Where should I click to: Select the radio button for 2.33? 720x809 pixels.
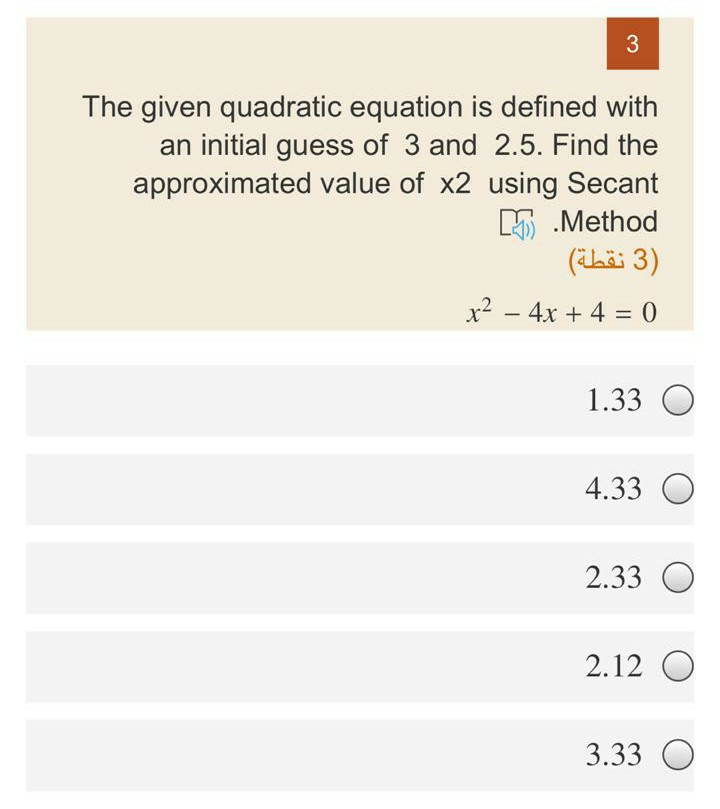pos(679,578)
